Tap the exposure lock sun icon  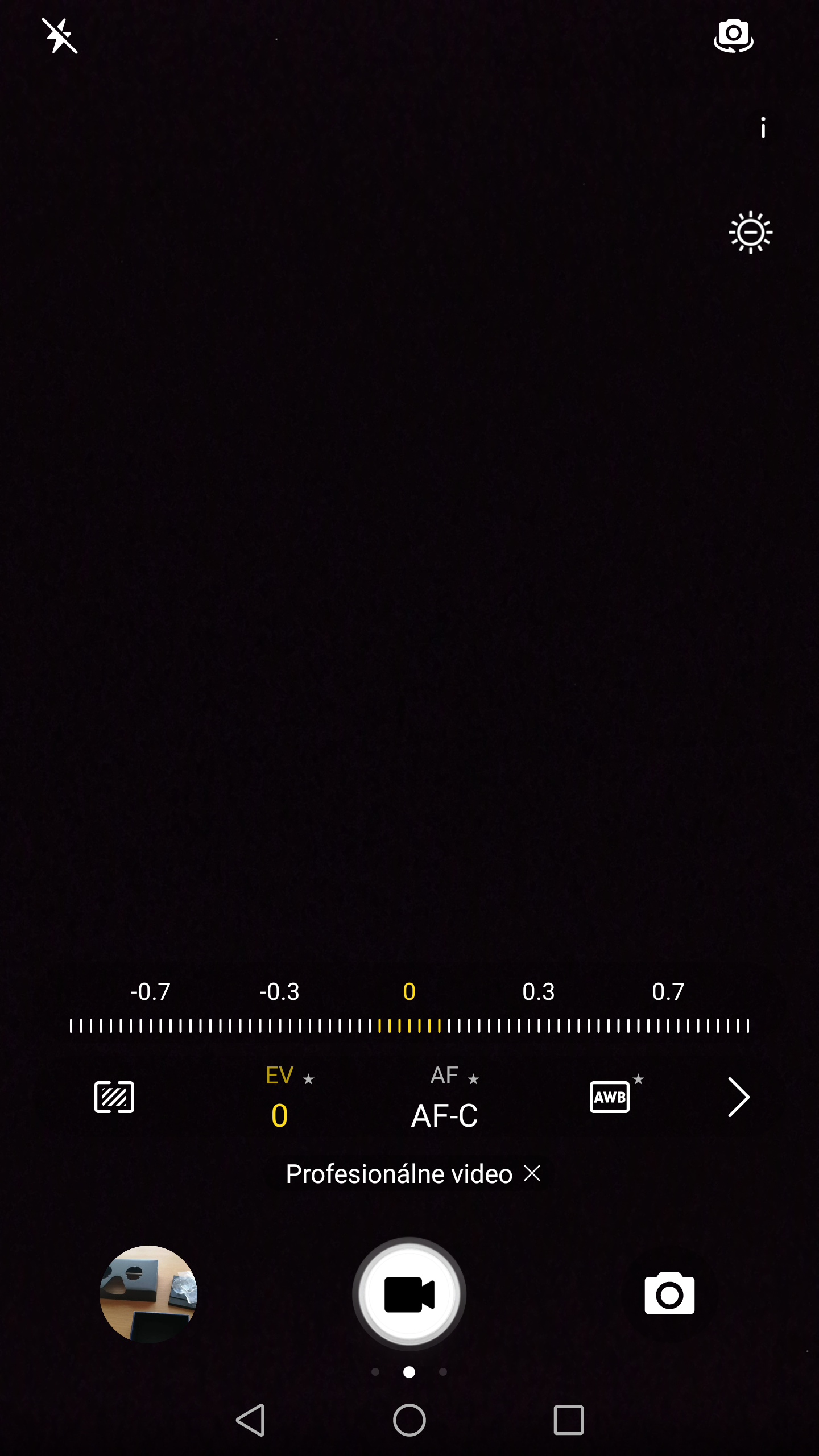tap(750, 232)
